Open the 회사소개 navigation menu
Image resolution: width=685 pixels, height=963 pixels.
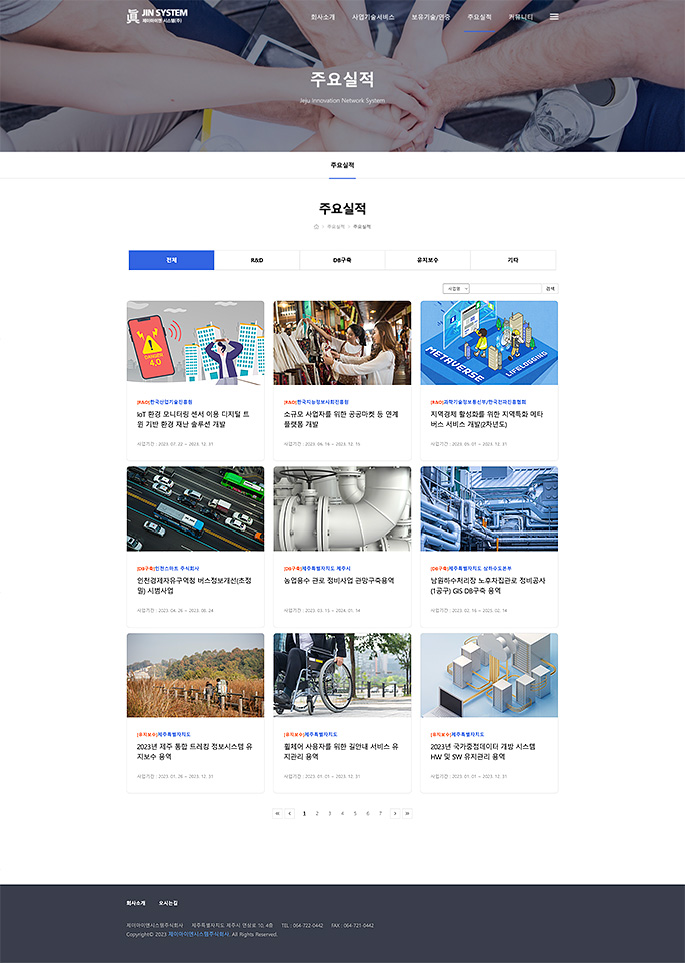[322, 17]
